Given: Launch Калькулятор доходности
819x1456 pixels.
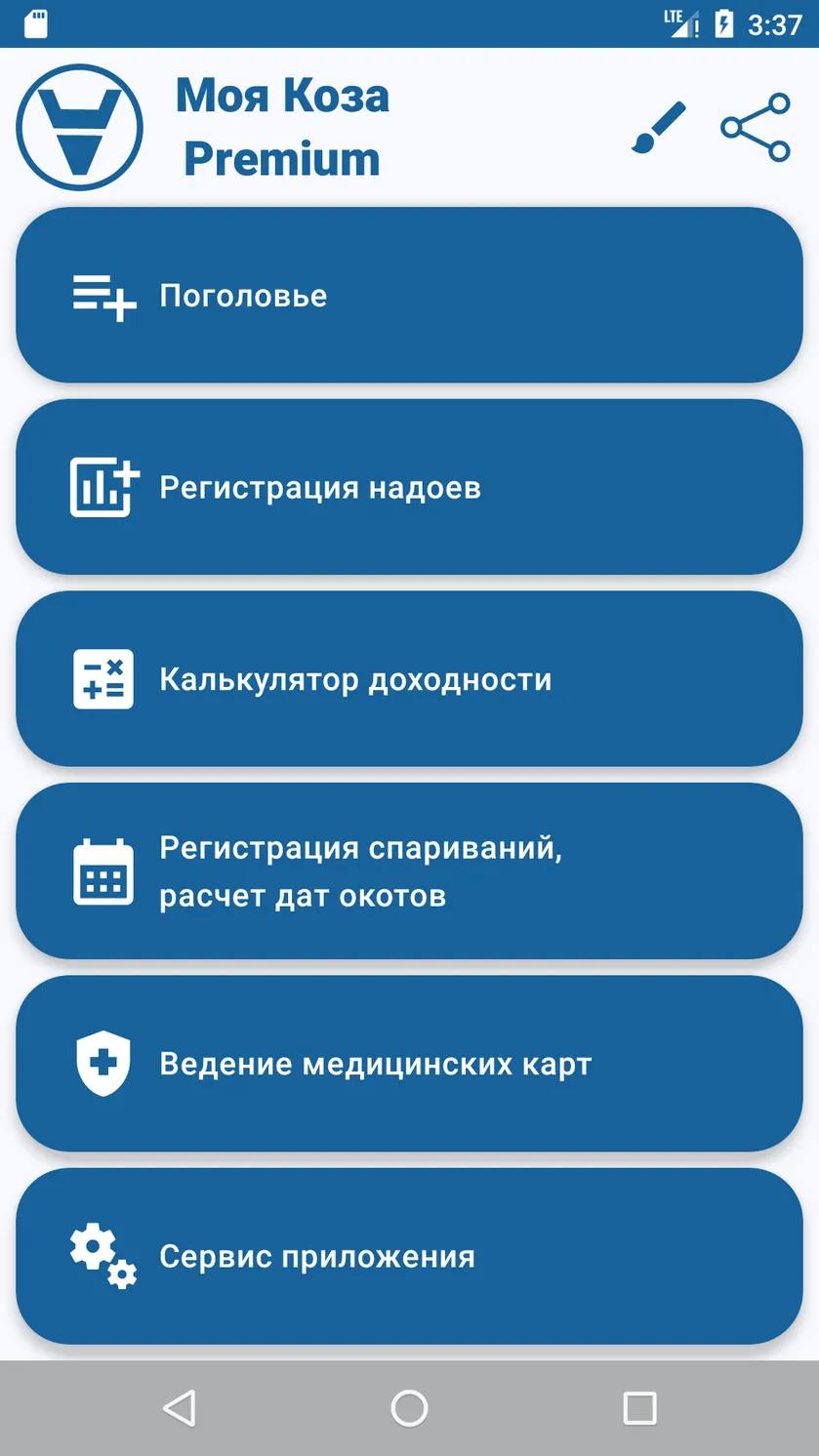Looking at the screenshot, I should pyautogui.click(x=409, y=679).
